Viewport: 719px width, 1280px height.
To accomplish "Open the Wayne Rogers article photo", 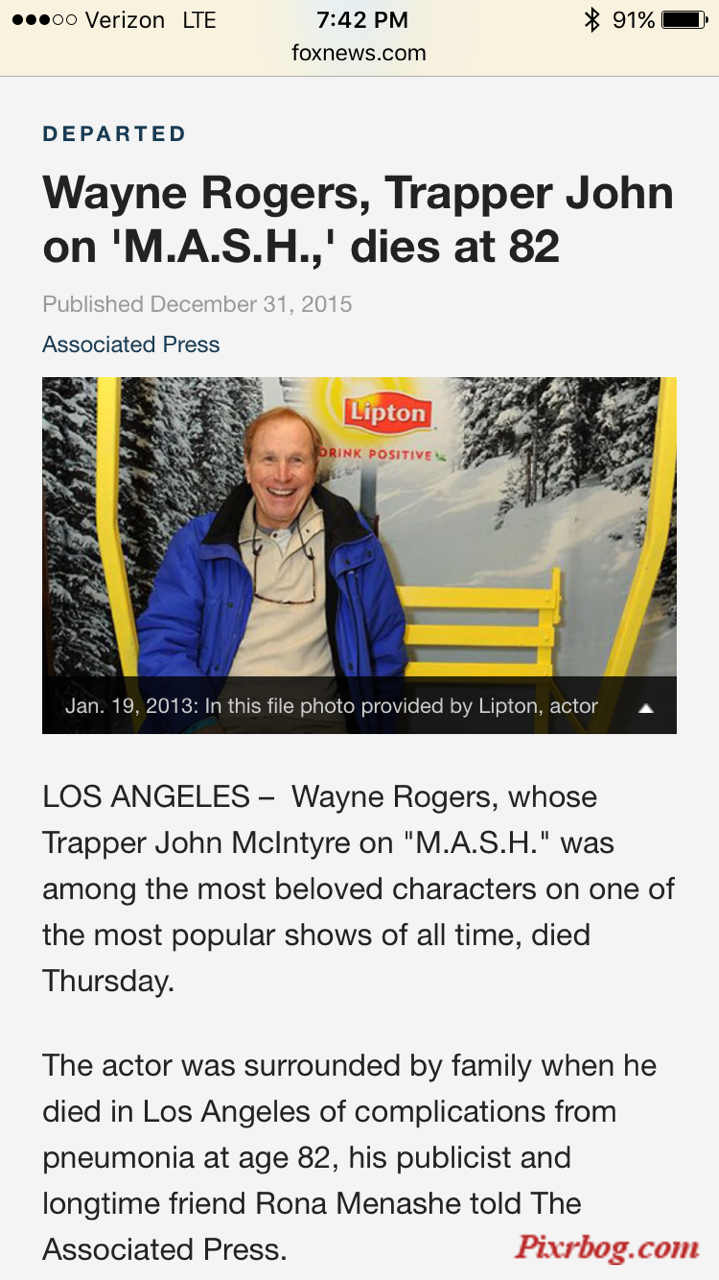I will [x=359, y=530].
